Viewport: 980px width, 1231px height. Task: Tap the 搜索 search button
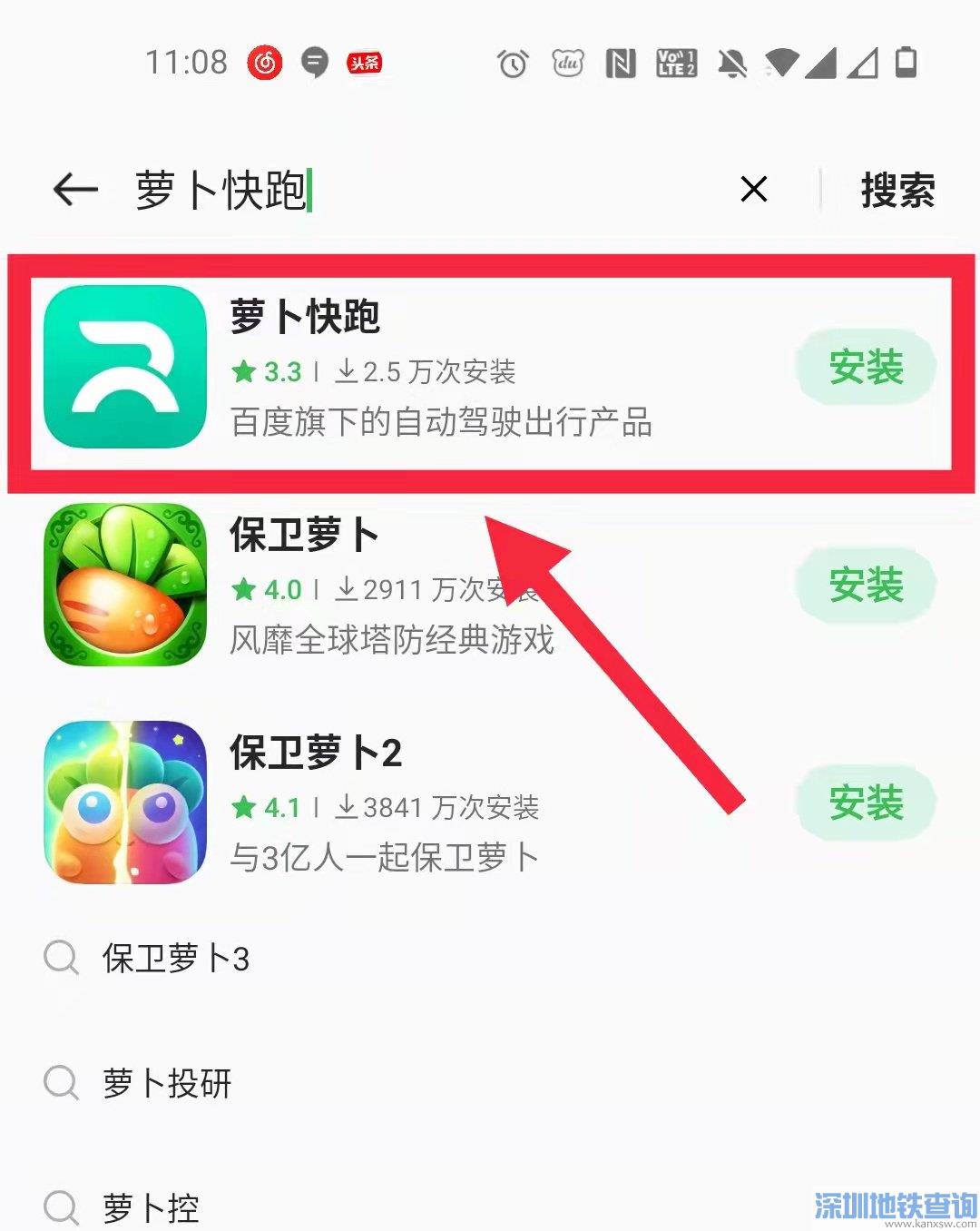pos(897,190)
